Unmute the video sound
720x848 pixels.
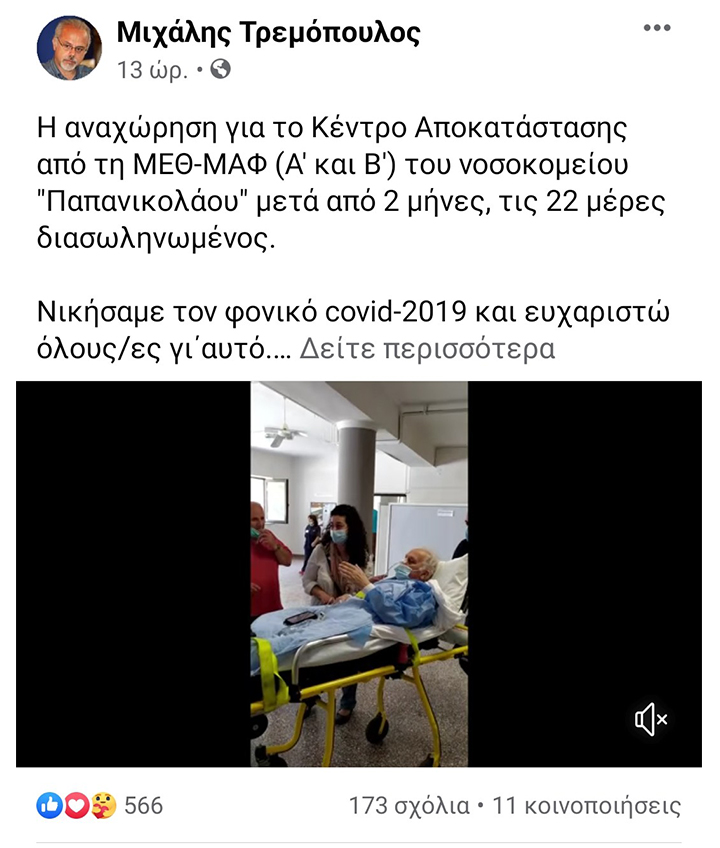coord(651,718)
